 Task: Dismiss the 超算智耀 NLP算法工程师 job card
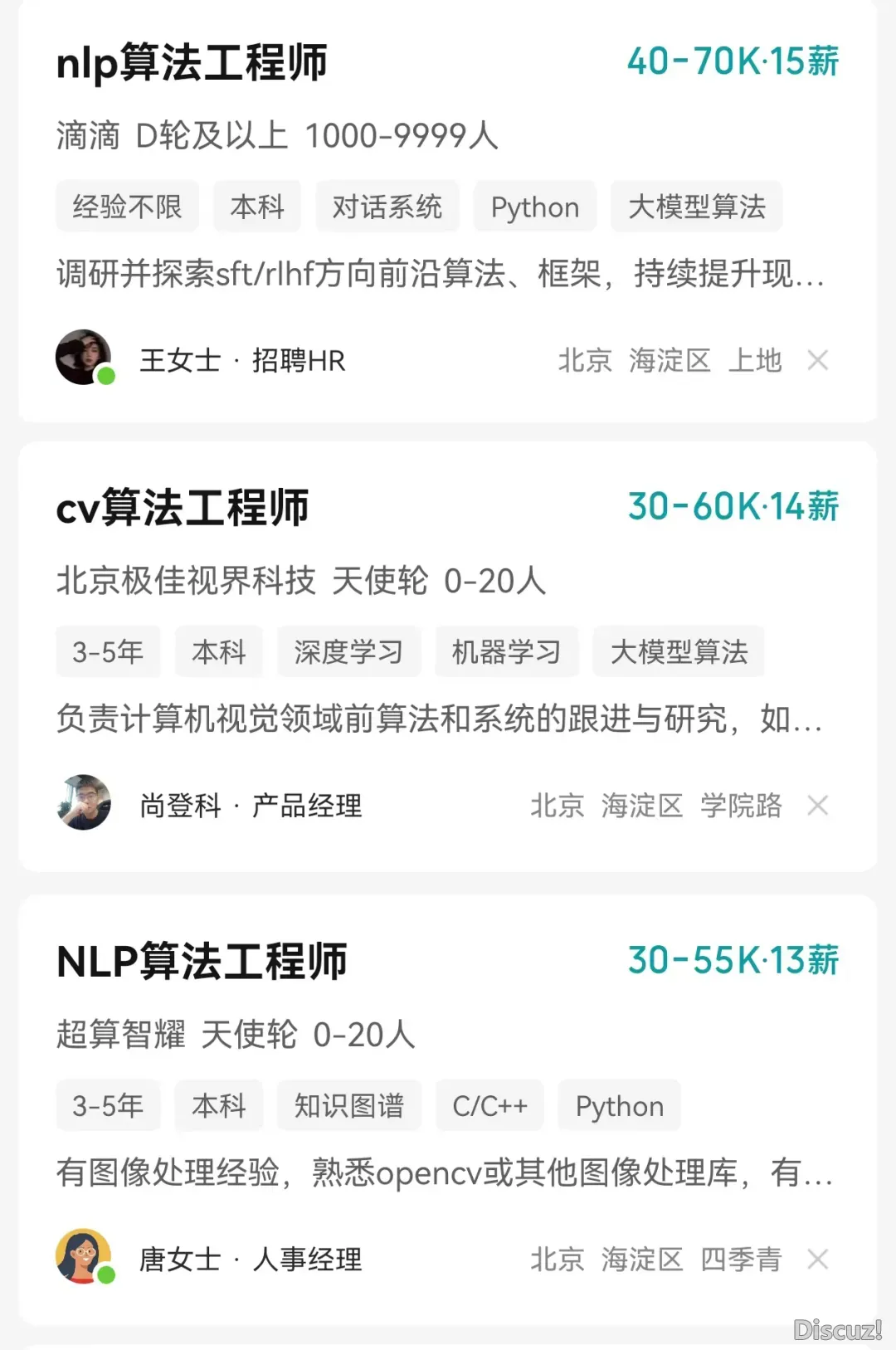818,1260
